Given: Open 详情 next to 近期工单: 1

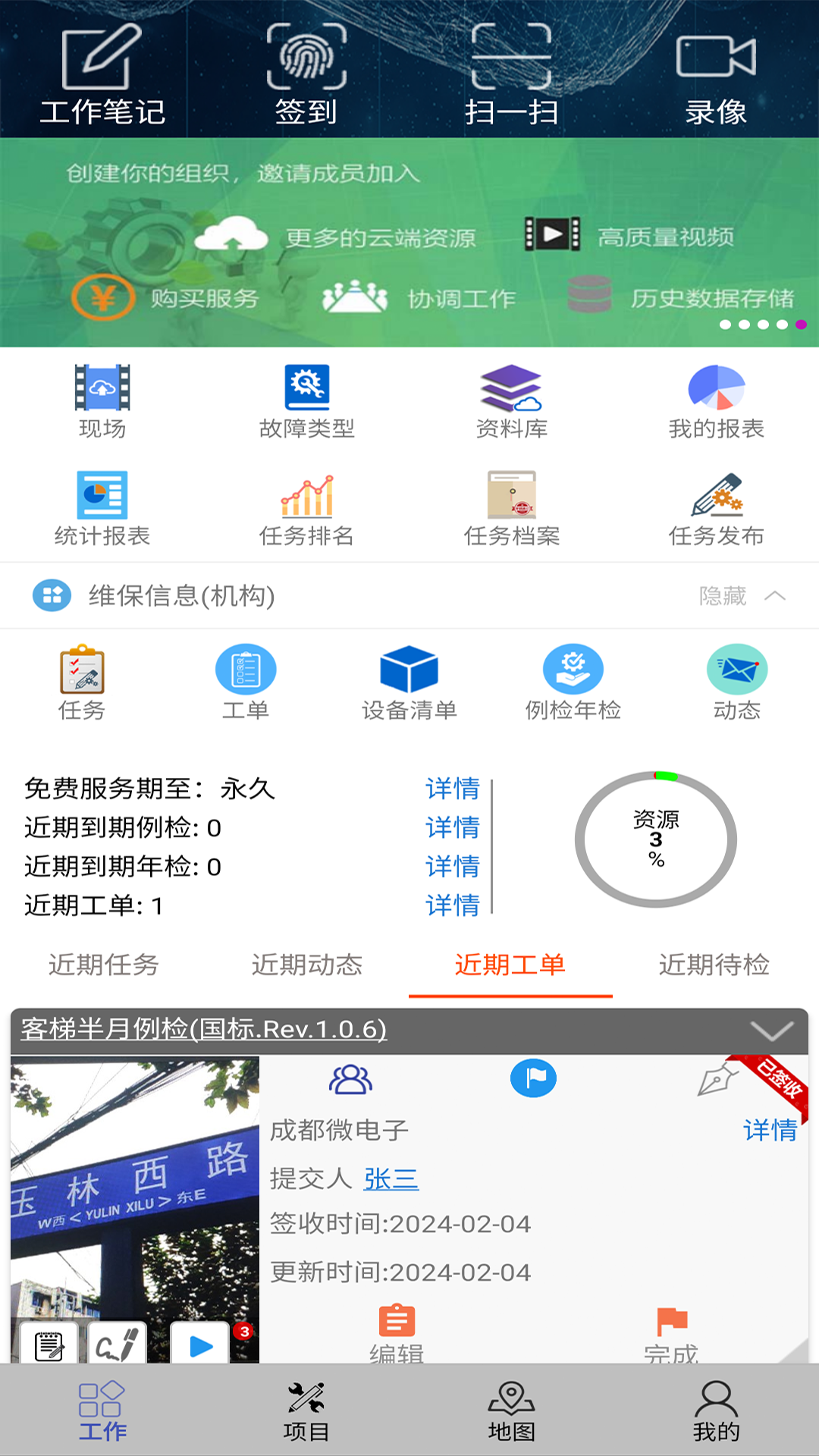Looking at the screenshot, I should (453, 905).
